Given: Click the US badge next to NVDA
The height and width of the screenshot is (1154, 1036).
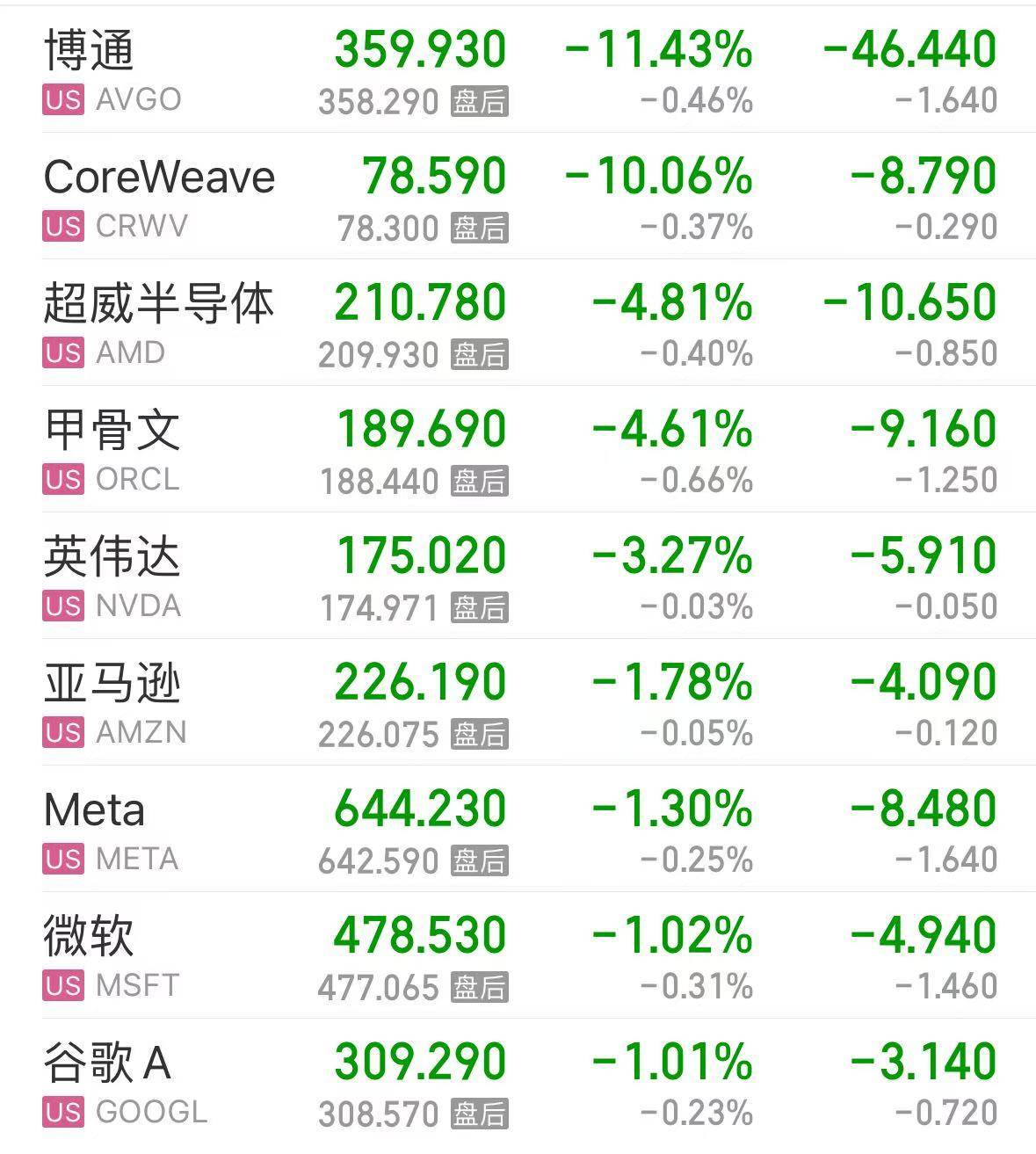Looking at the screenshot, I should click(x=62, y=606).
